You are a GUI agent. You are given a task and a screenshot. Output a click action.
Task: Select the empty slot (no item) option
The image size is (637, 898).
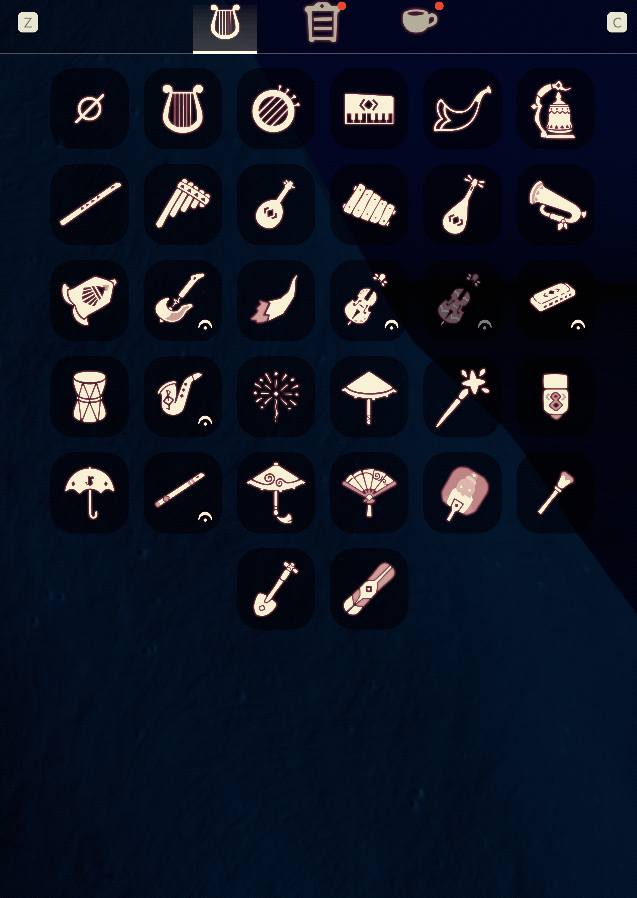point(90,108)
